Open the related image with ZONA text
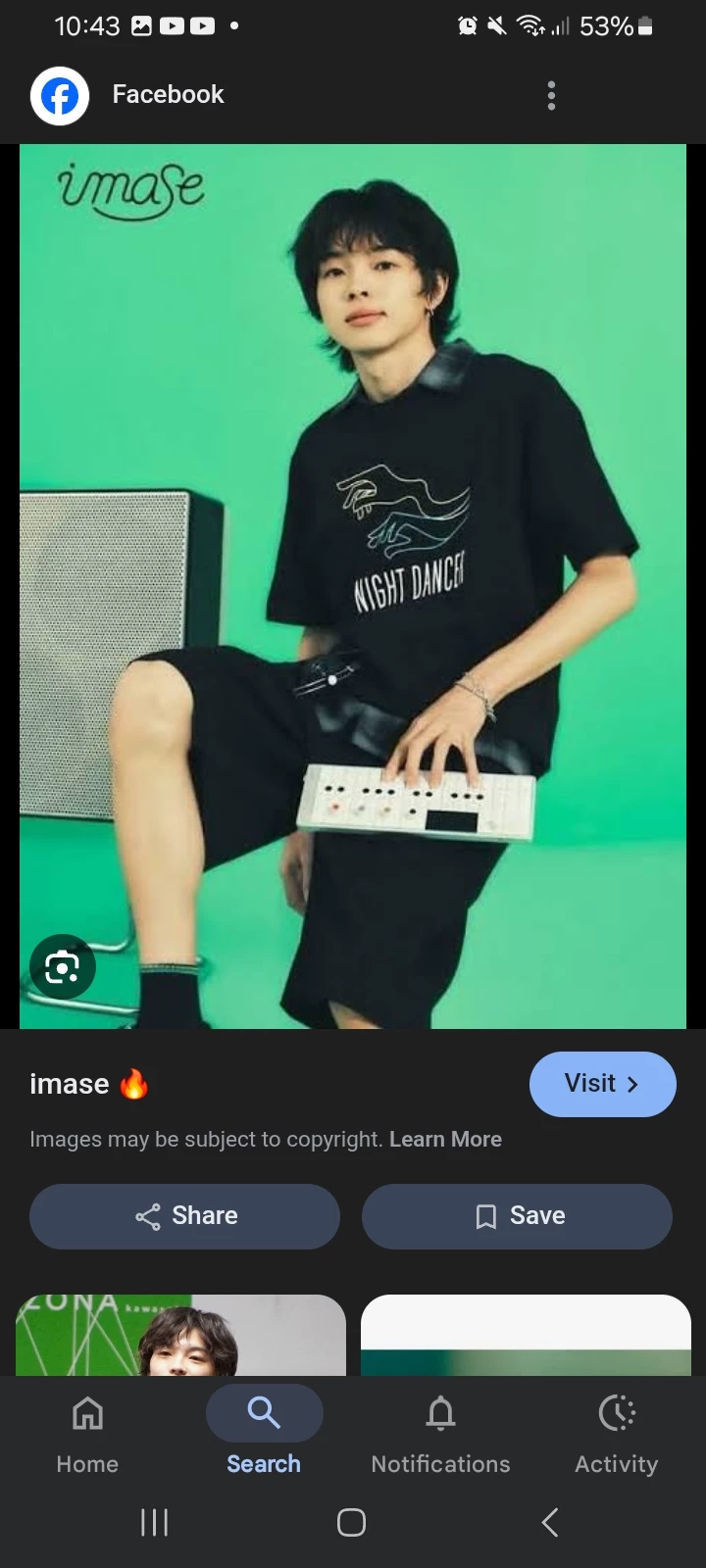The width and height of the screenshot is (706, 1568). (180, 1335)
